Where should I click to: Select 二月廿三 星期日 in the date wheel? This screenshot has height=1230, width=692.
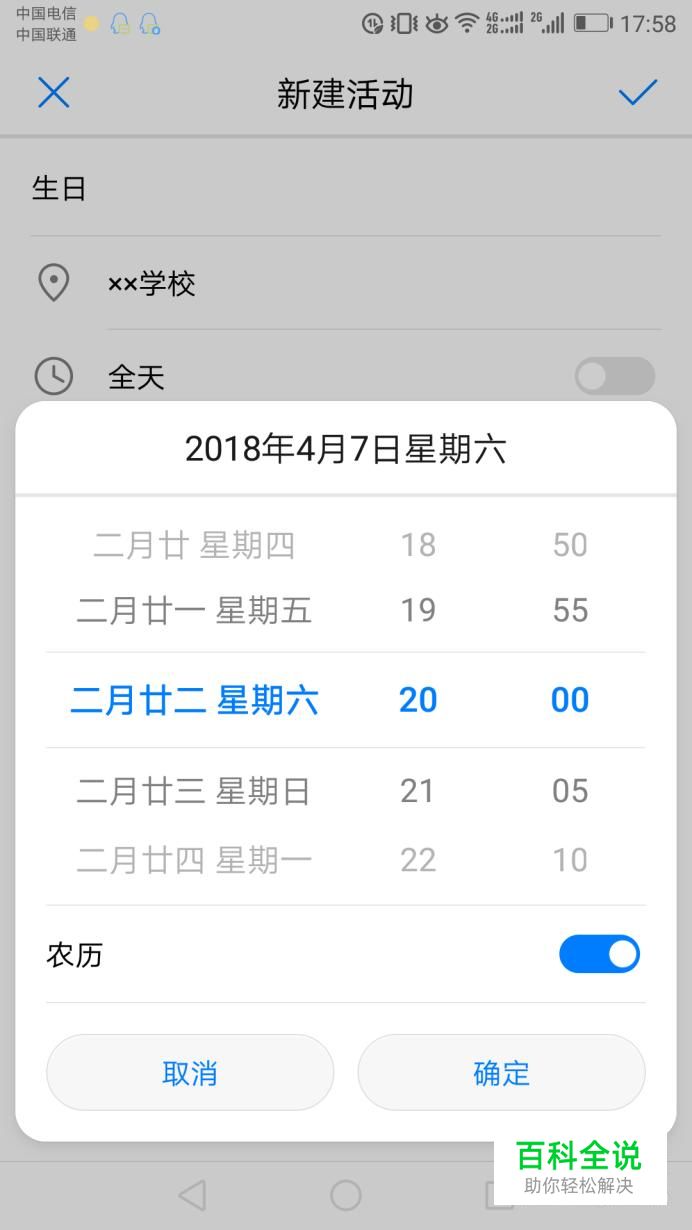(x=194, y=791)
